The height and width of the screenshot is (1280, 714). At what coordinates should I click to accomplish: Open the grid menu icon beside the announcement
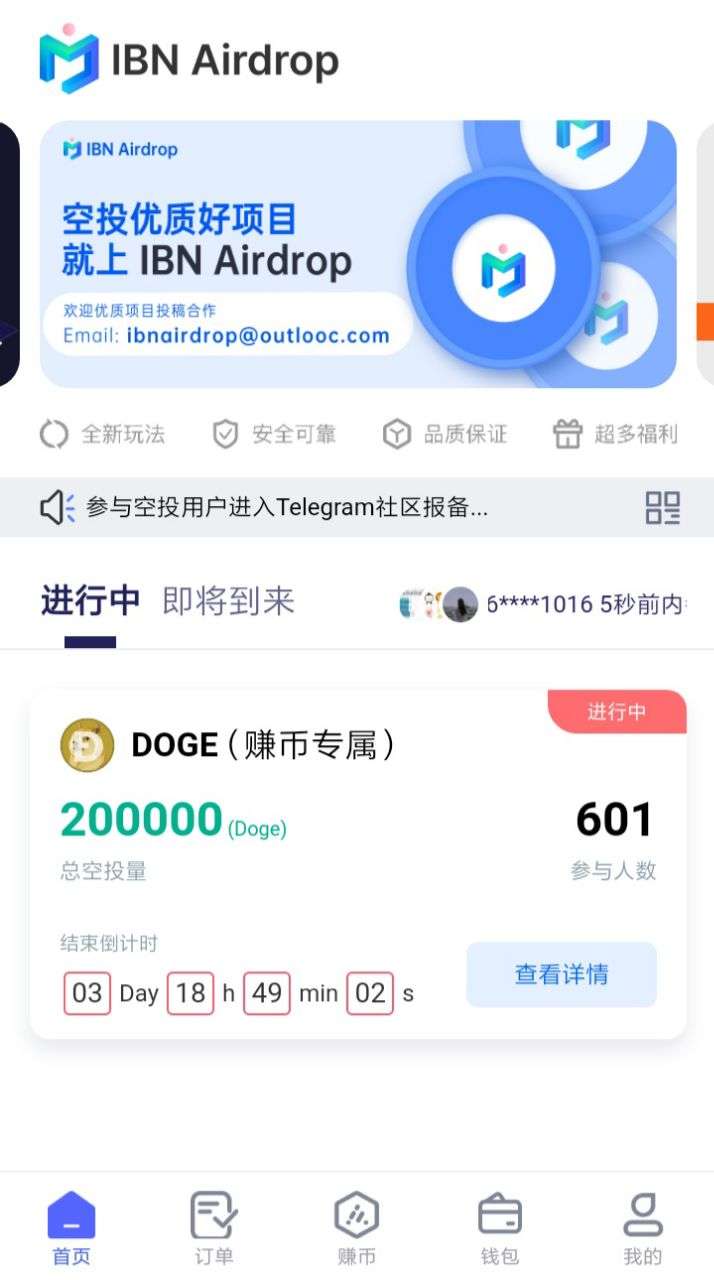coord(662,507)
